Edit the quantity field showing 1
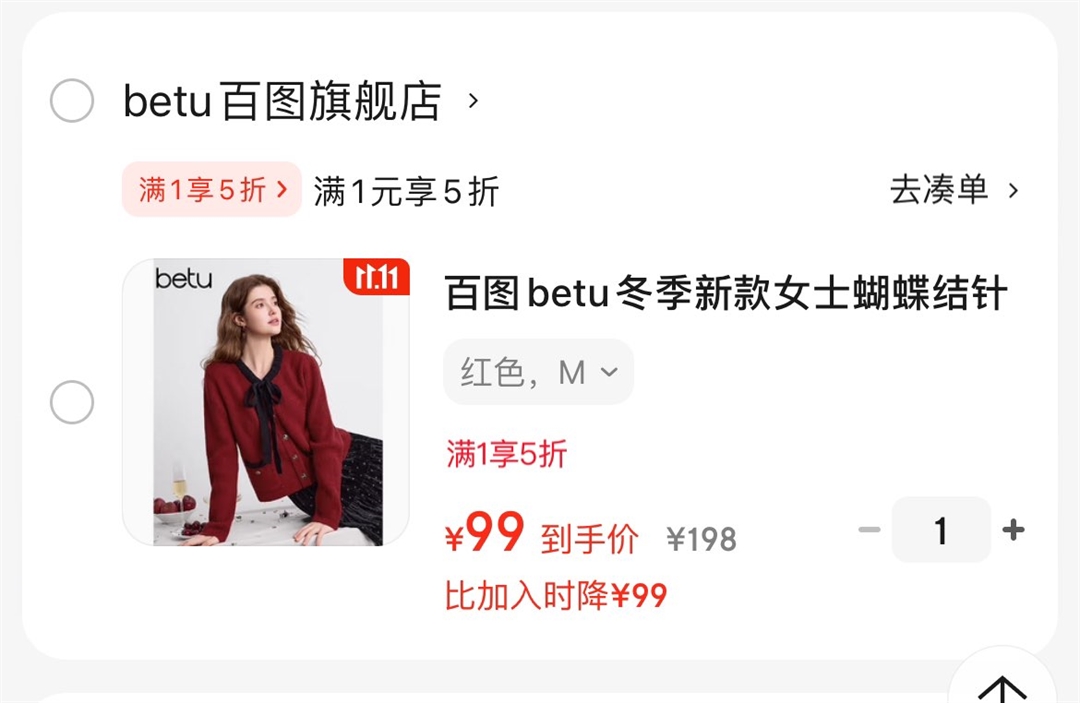The width and height of the screenshot is (1080, 703). tap(940, 530)
